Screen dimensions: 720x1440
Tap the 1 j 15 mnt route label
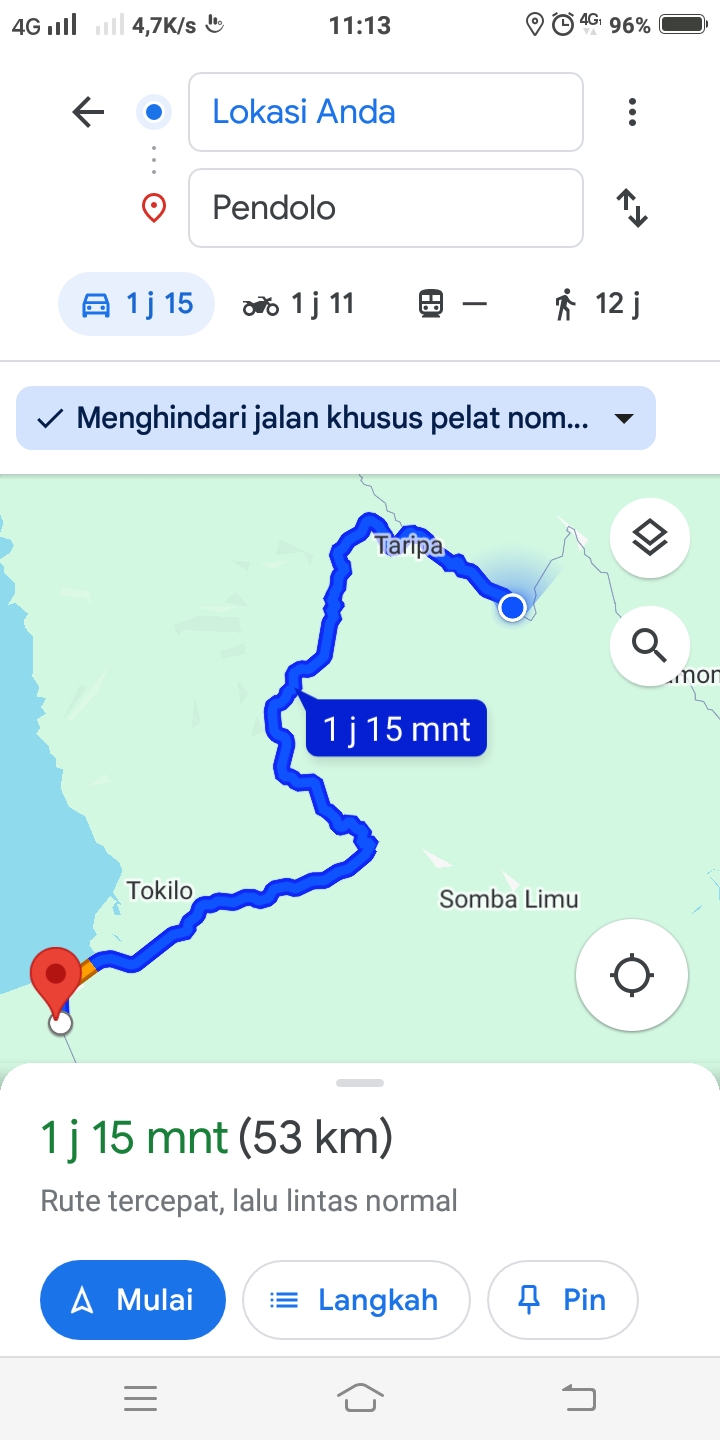396,728
